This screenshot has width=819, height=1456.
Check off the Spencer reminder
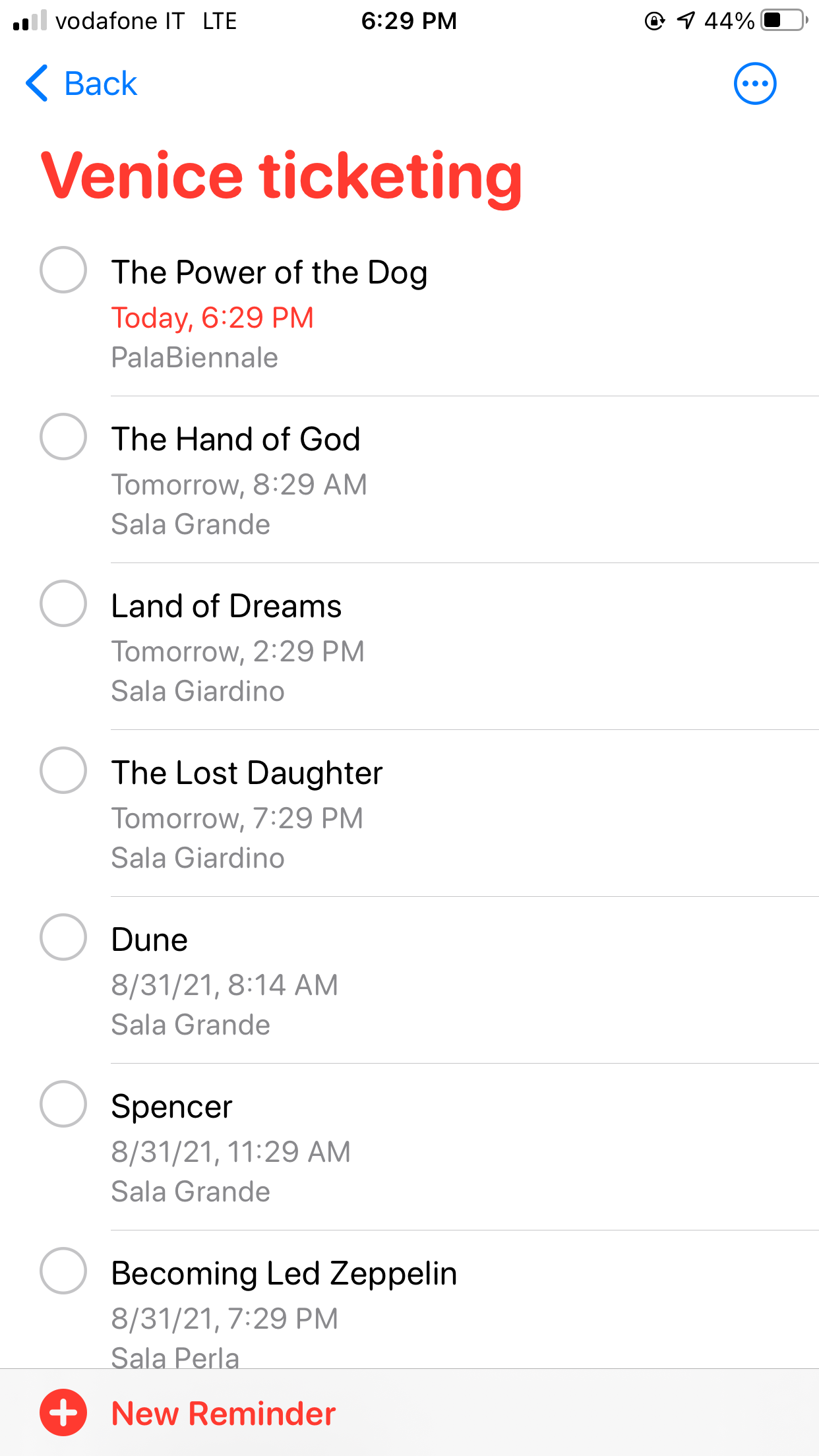pyautogui.click(x=63, y=1104)
